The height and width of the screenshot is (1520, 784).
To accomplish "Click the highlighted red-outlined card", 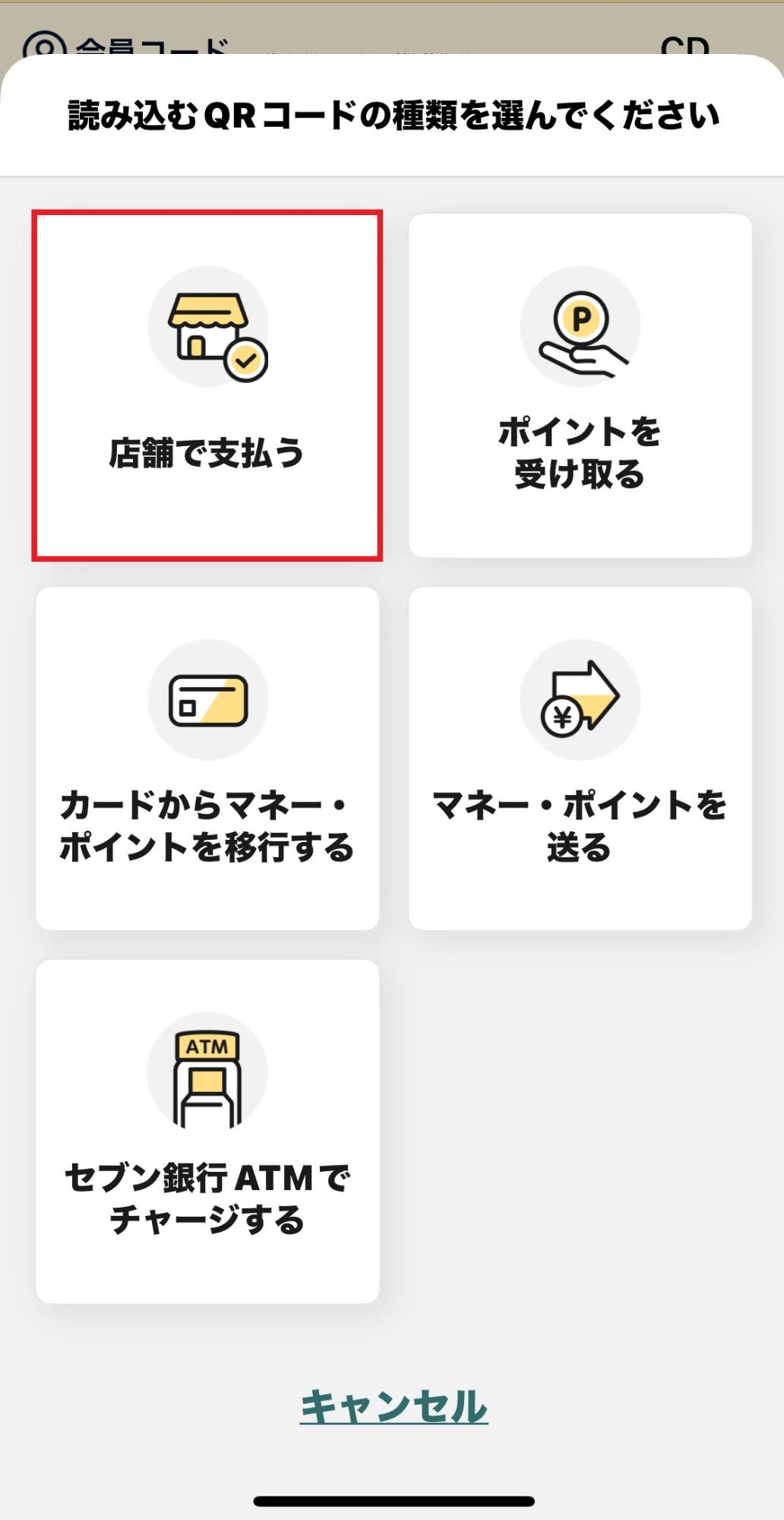I will [209, 386].
